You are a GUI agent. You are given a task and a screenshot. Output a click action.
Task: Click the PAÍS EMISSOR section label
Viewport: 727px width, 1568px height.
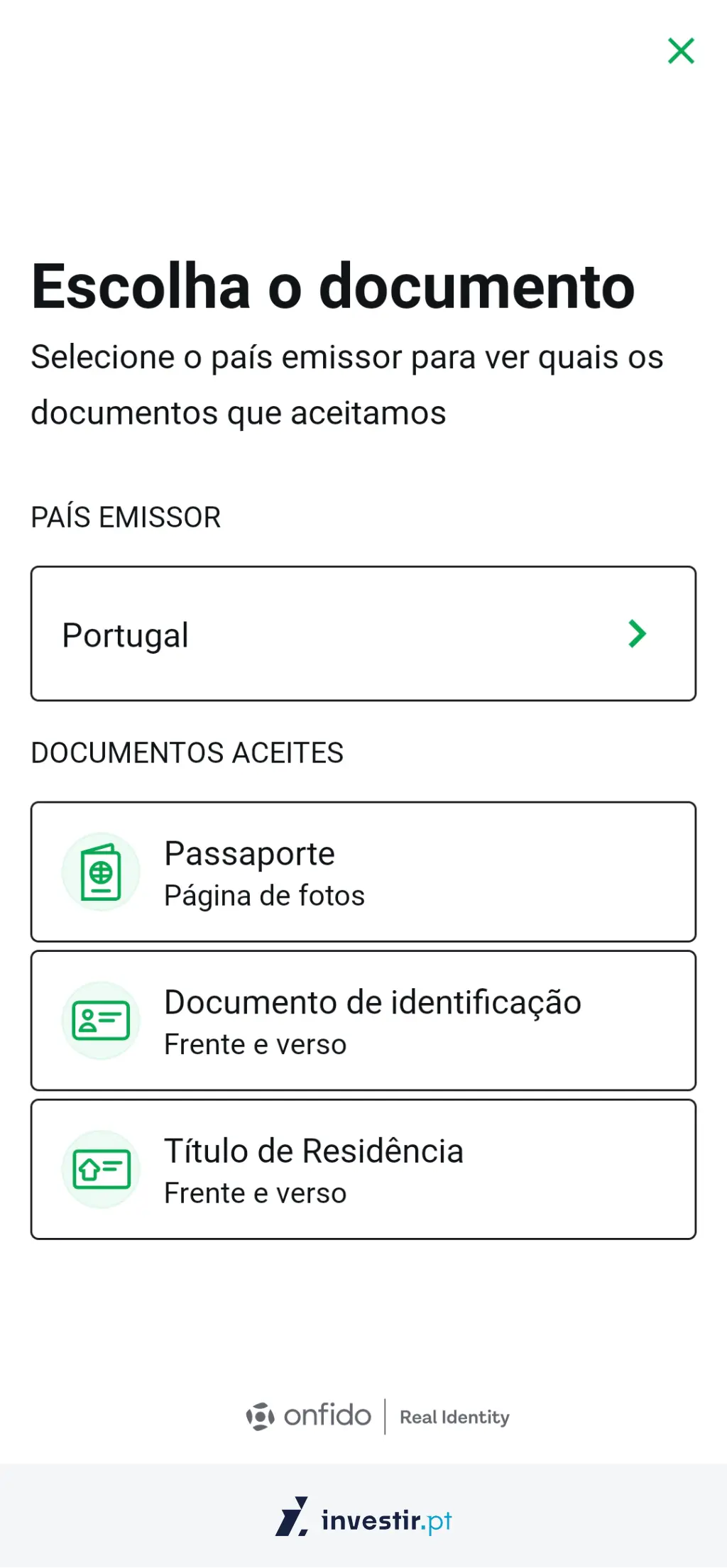pyautogui.click(x=126, y=517)
